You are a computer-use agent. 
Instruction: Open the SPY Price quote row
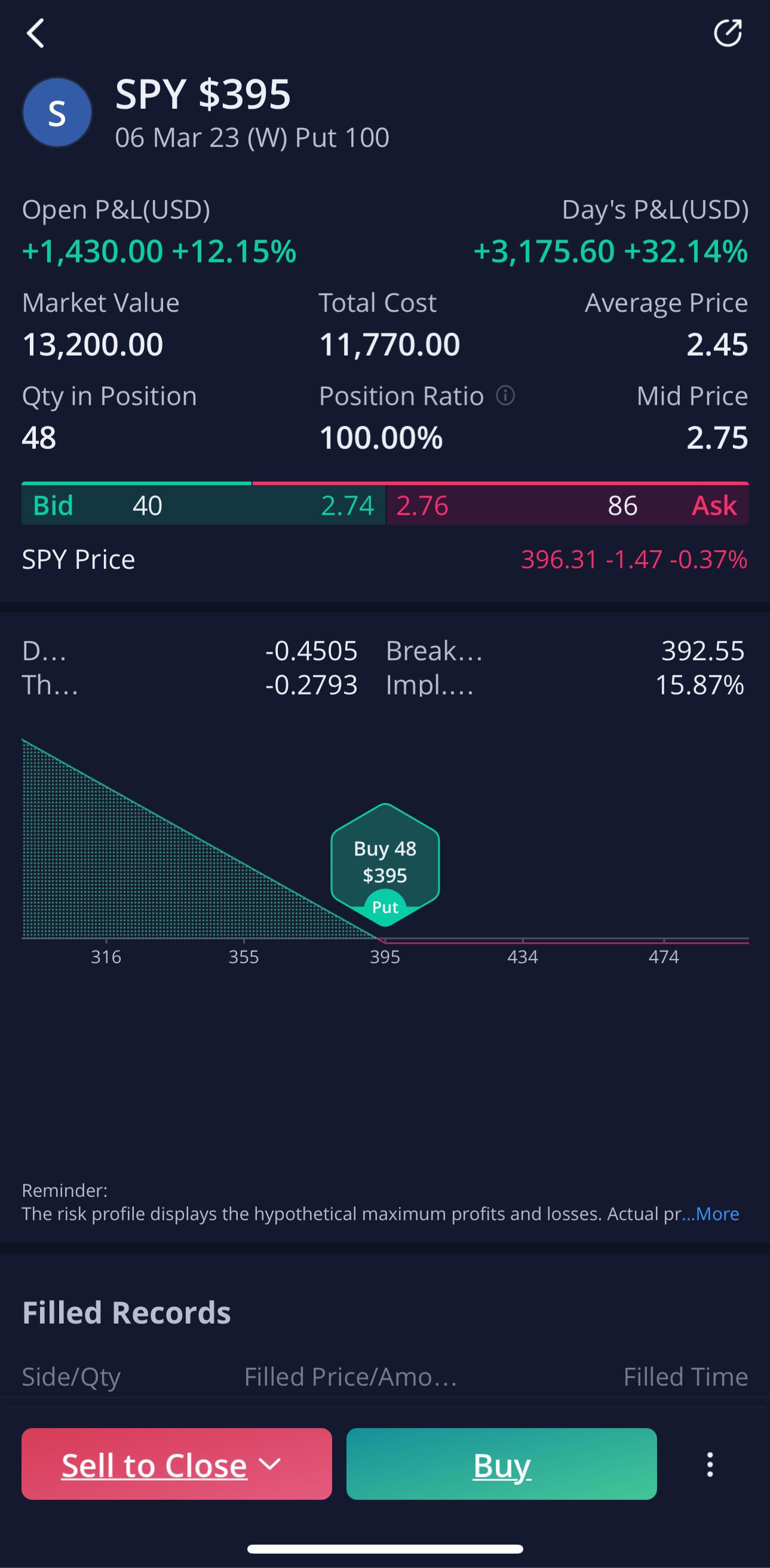point(385,559)
